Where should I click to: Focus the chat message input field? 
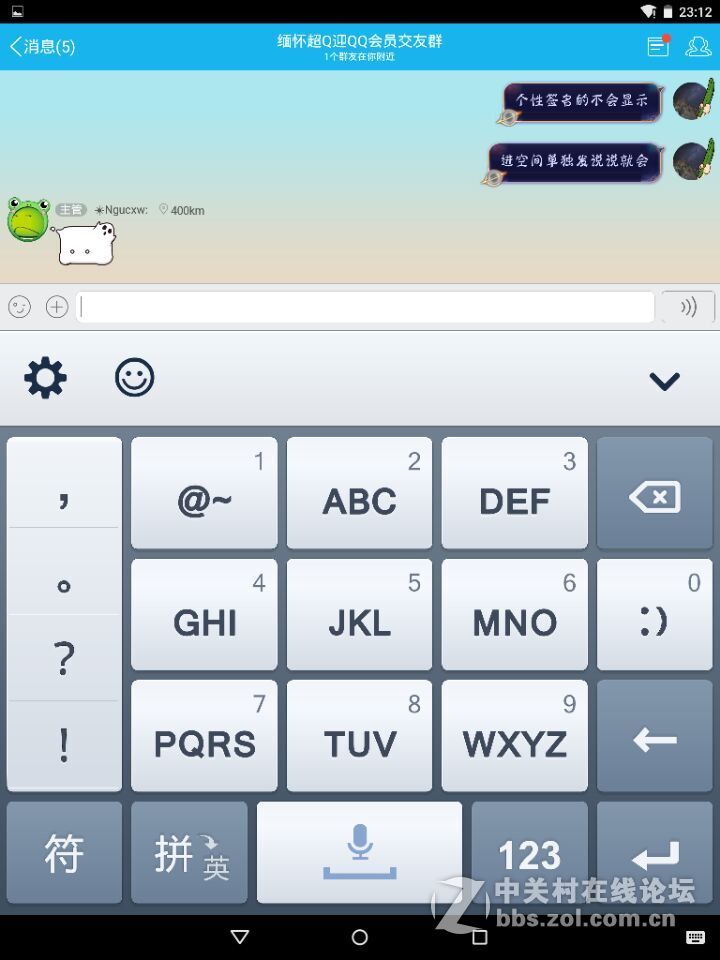(365, 307)
